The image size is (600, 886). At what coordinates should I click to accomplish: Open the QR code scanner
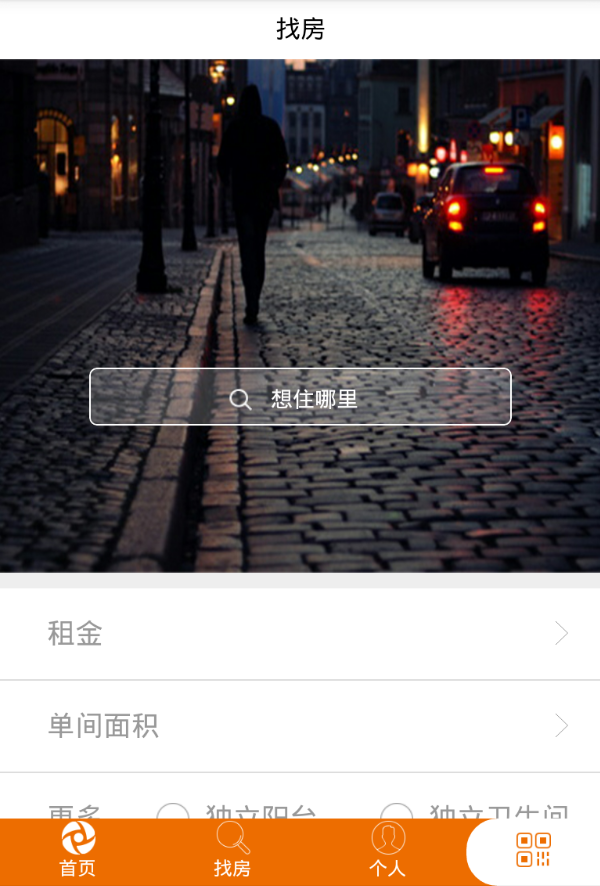[x=533, y=850]
